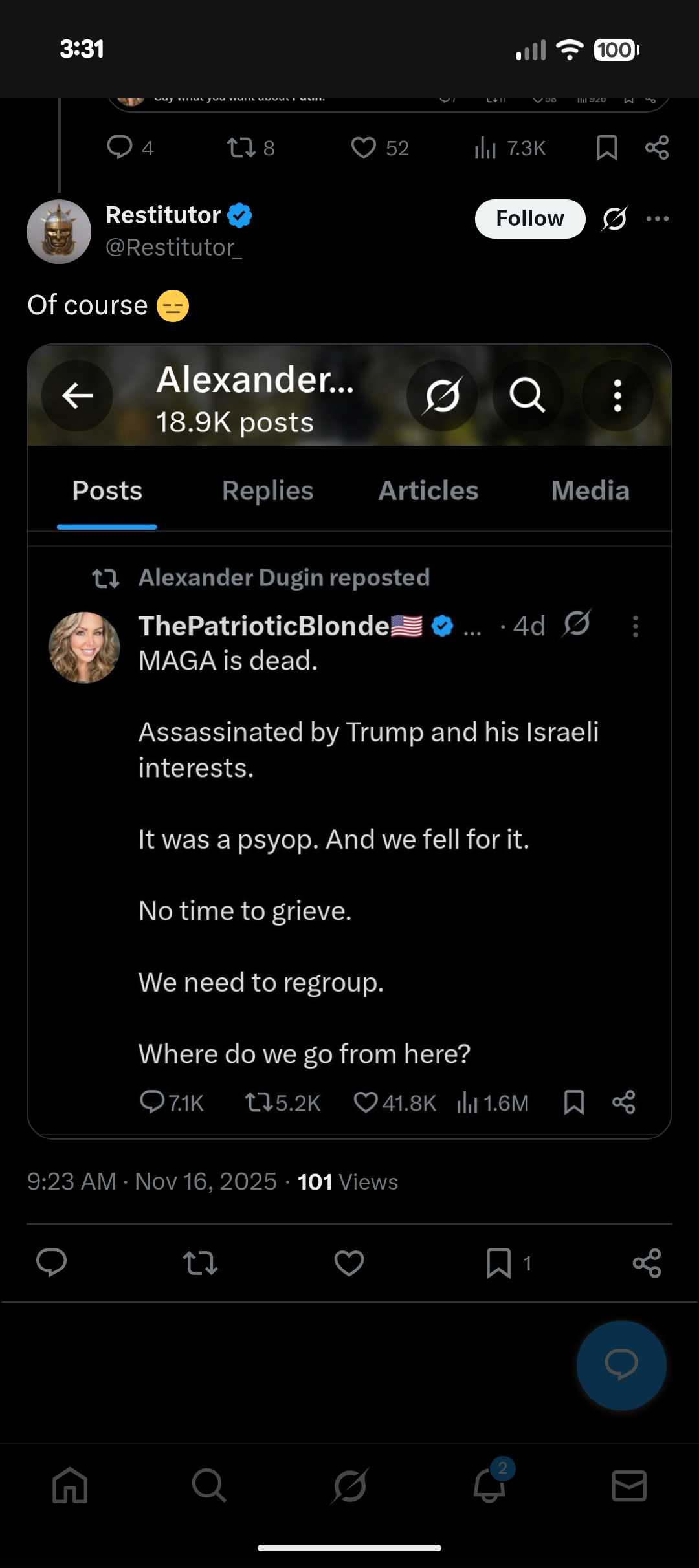Like the parent post with 52 likes
The width and height of the screenshot is (699, 1568).
point(379,148)
